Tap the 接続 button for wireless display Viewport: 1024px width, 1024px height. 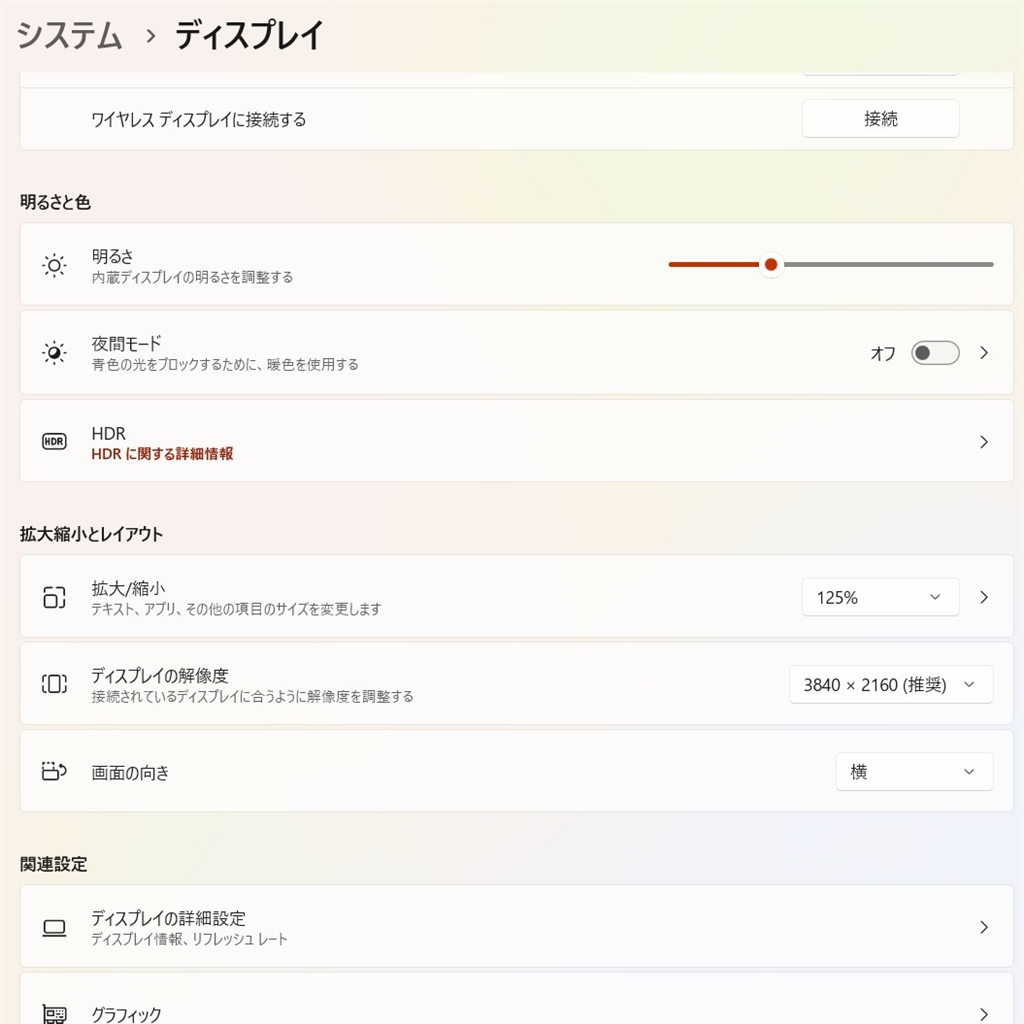[x=880, y=119]
